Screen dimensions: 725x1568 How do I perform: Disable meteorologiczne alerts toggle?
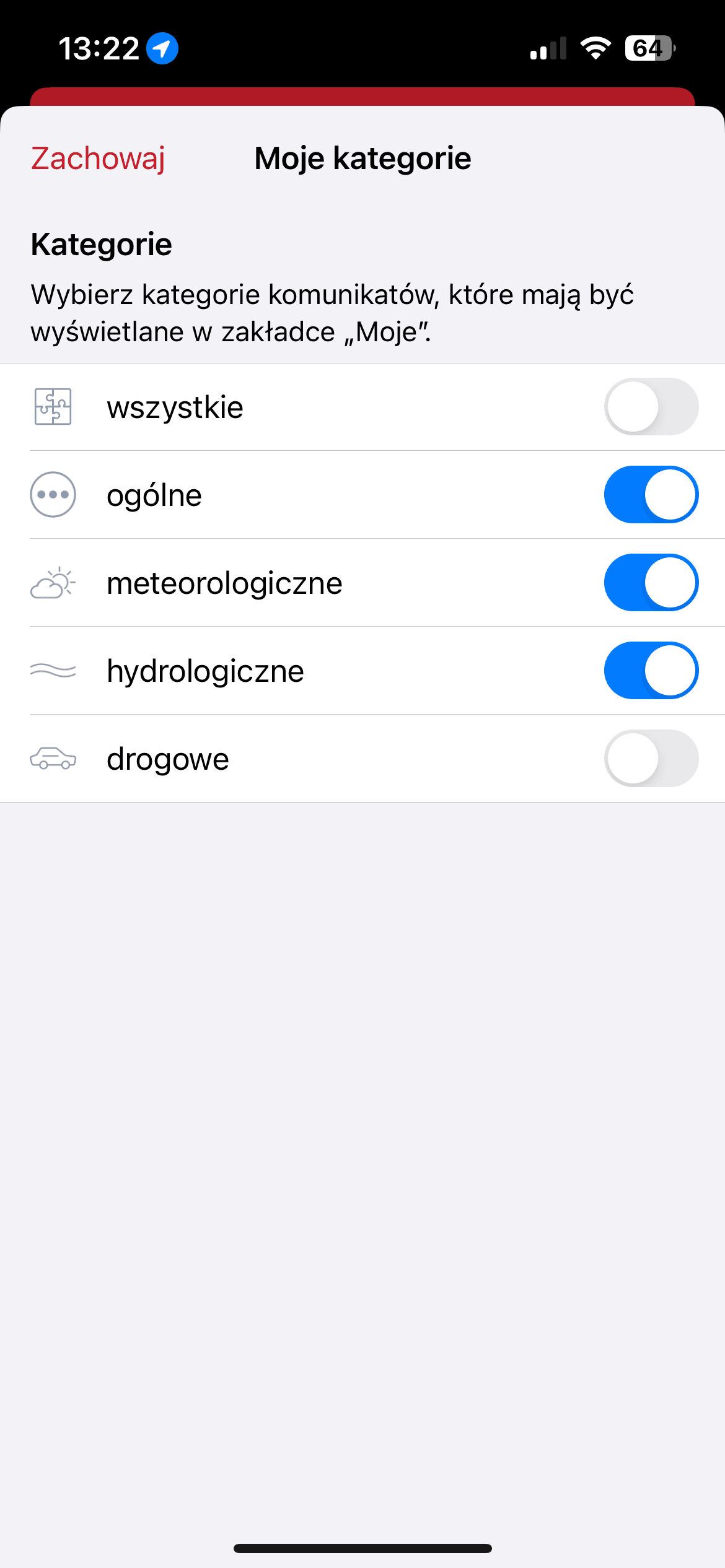pyautogui.click(x=651, y=583)
